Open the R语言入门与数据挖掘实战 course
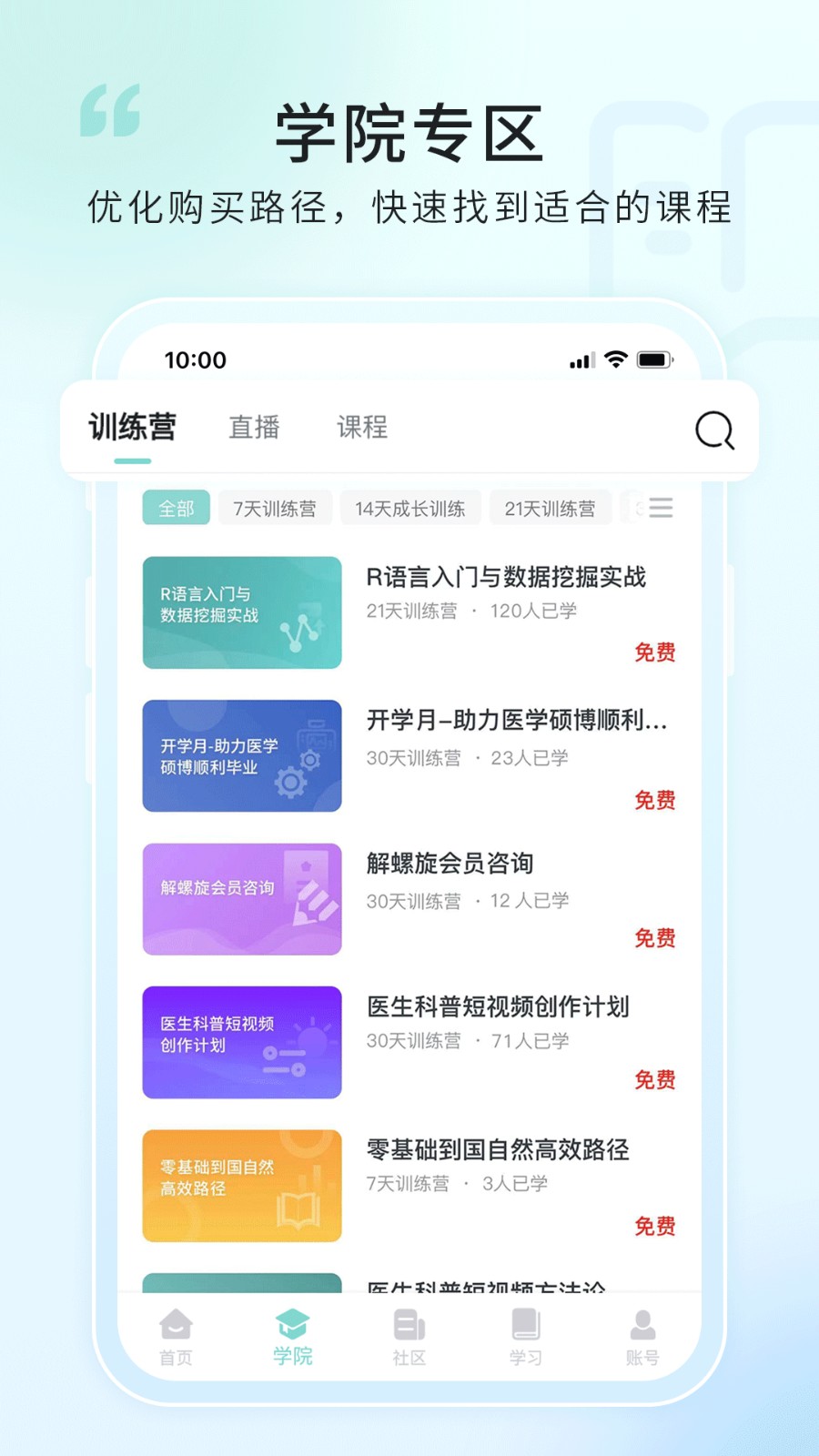 [506, 578]
